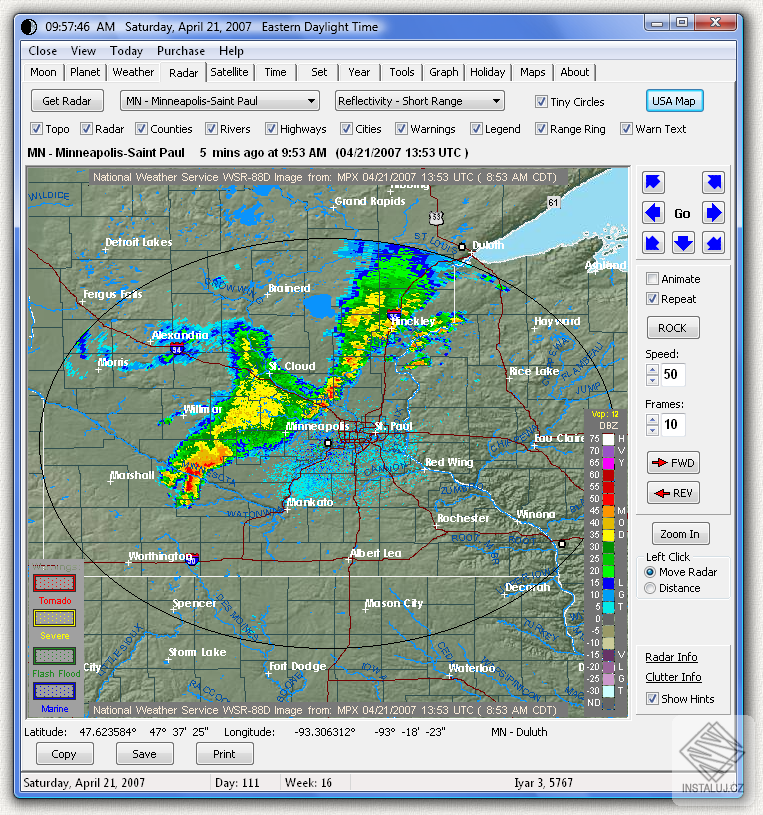Zoom In on the radar map
The width and height of the screenshot is (763, 815).
click(679, 534)
